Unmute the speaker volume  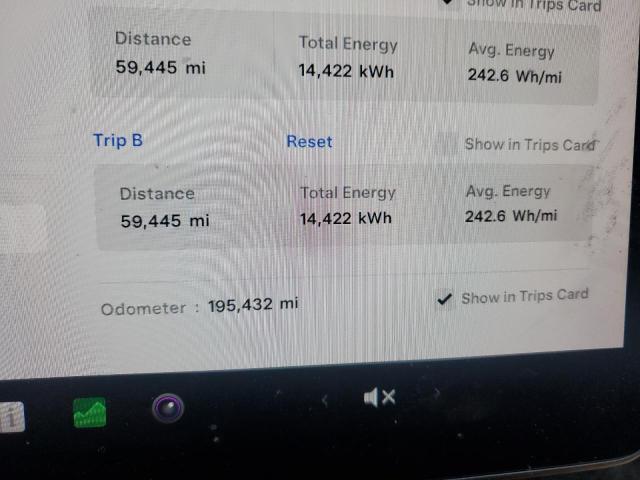tap(379, 398)
